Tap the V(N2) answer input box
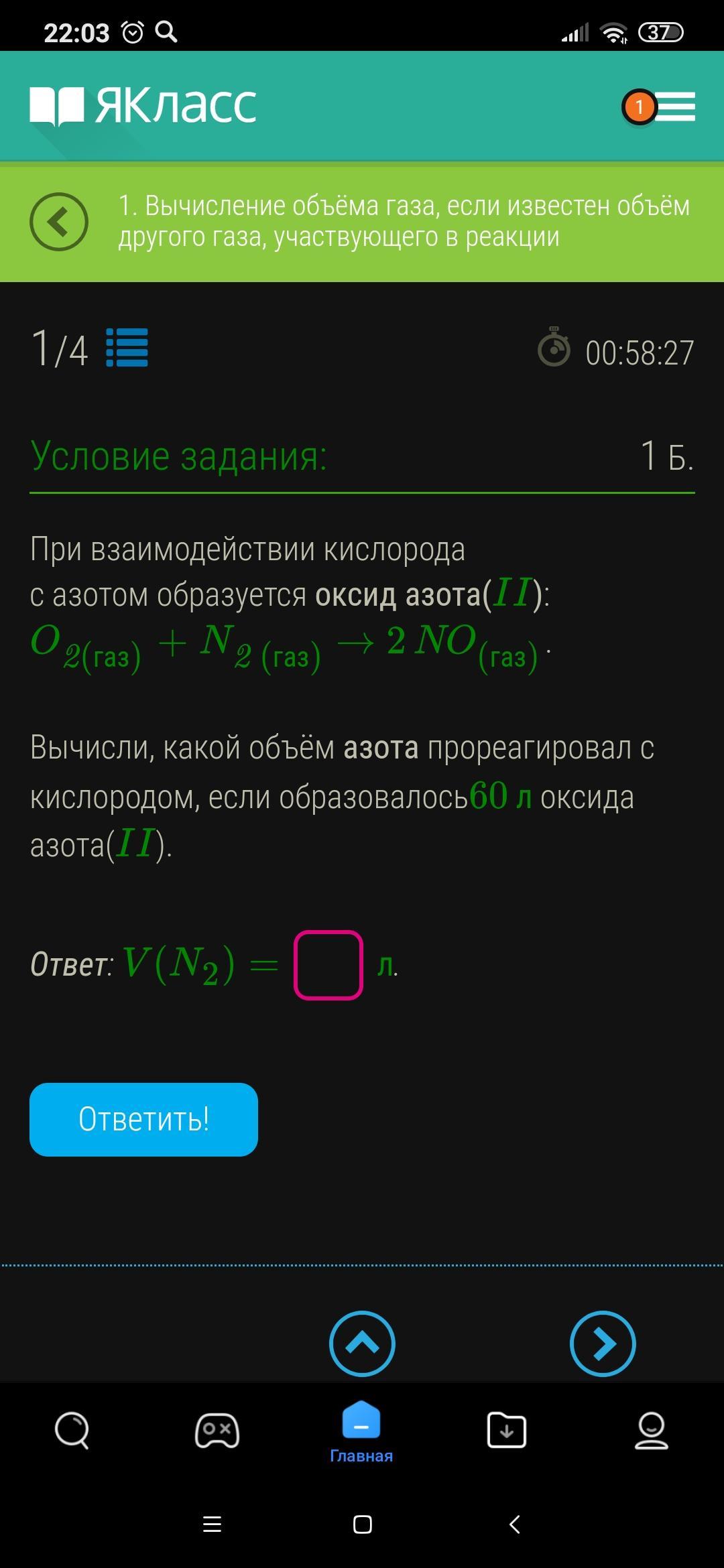Screen dimensions: 724x1568 [328, 965]
